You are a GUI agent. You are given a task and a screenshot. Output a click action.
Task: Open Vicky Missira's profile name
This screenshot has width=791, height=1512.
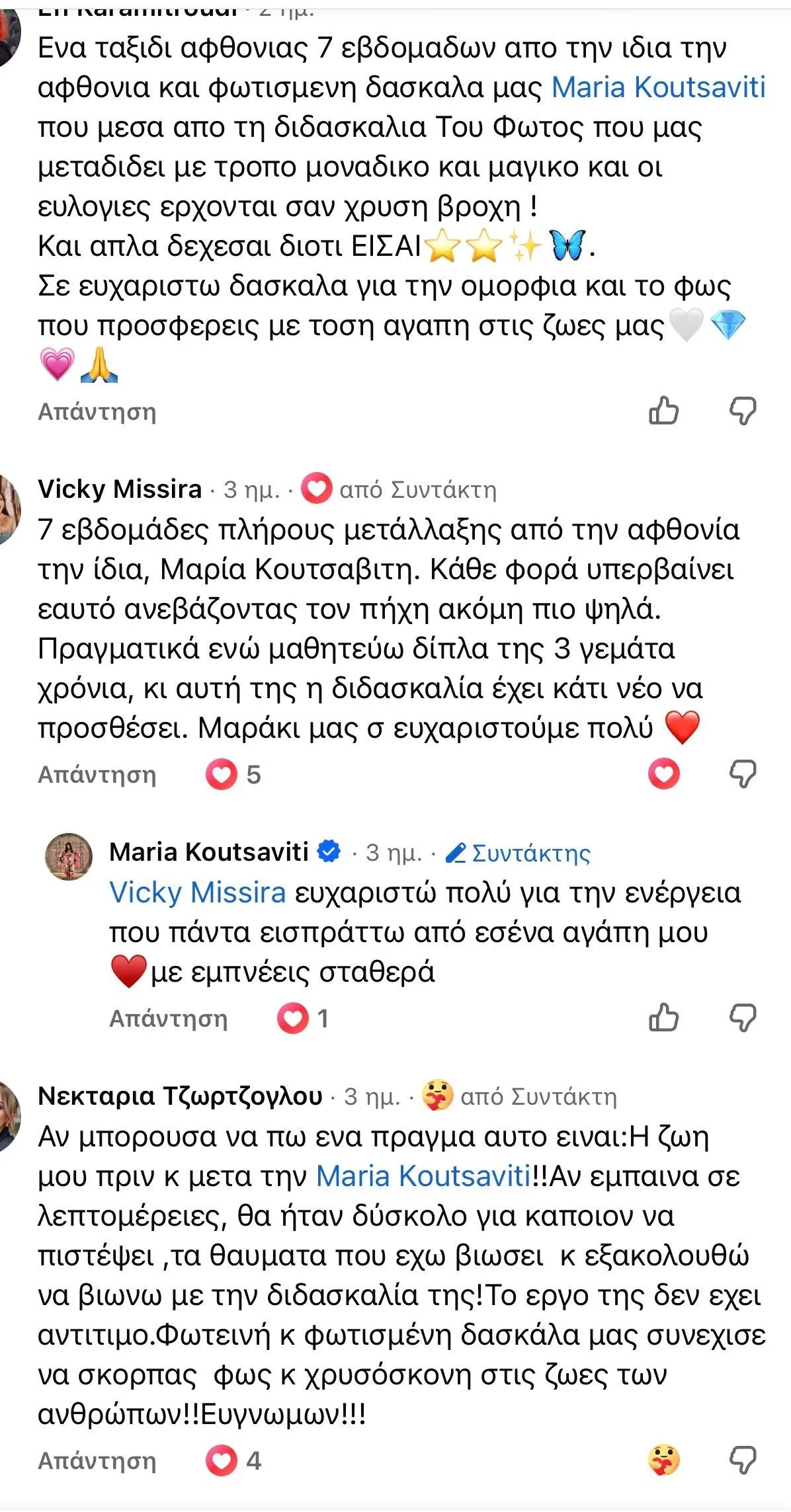(120, 489)
